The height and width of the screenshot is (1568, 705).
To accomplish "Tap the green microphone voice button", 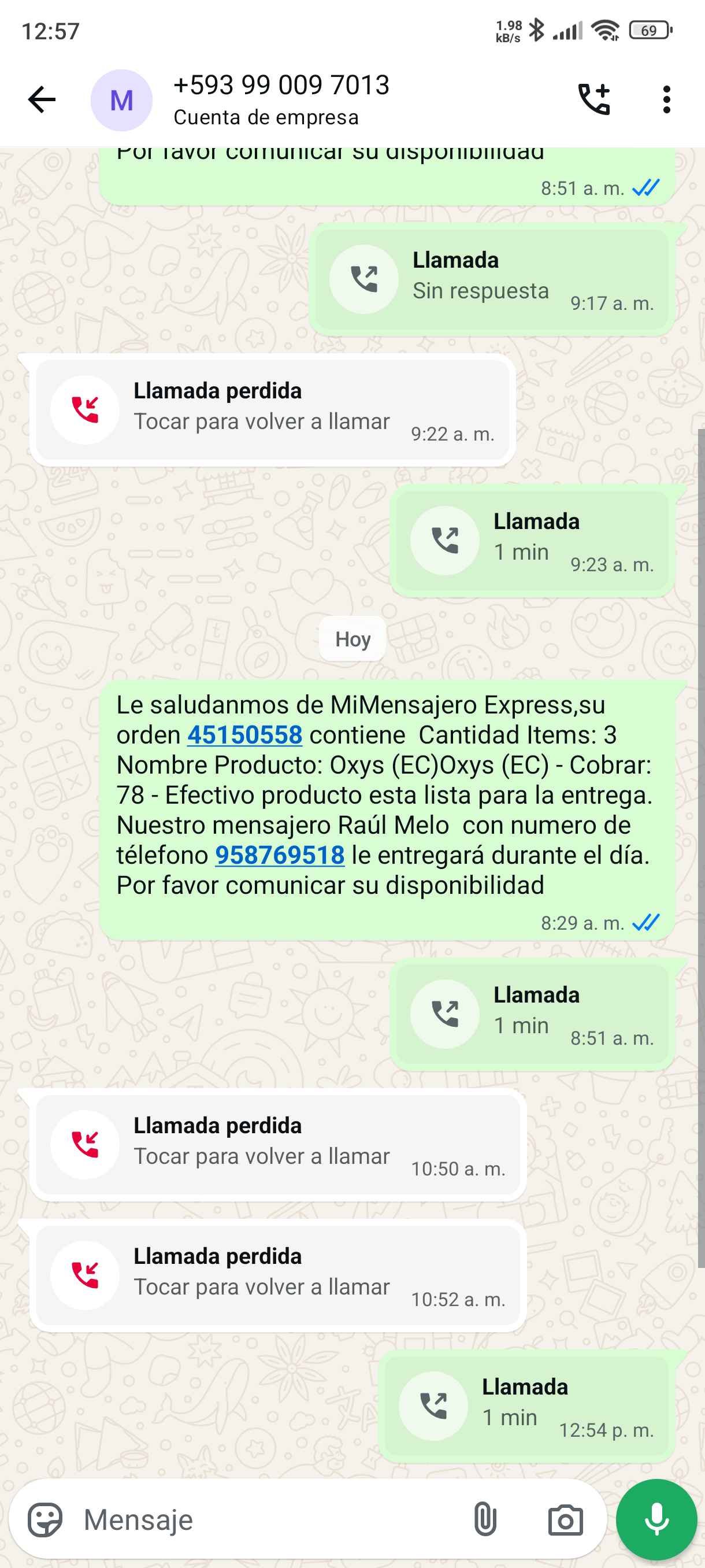I will click(x=656, y=1520).
